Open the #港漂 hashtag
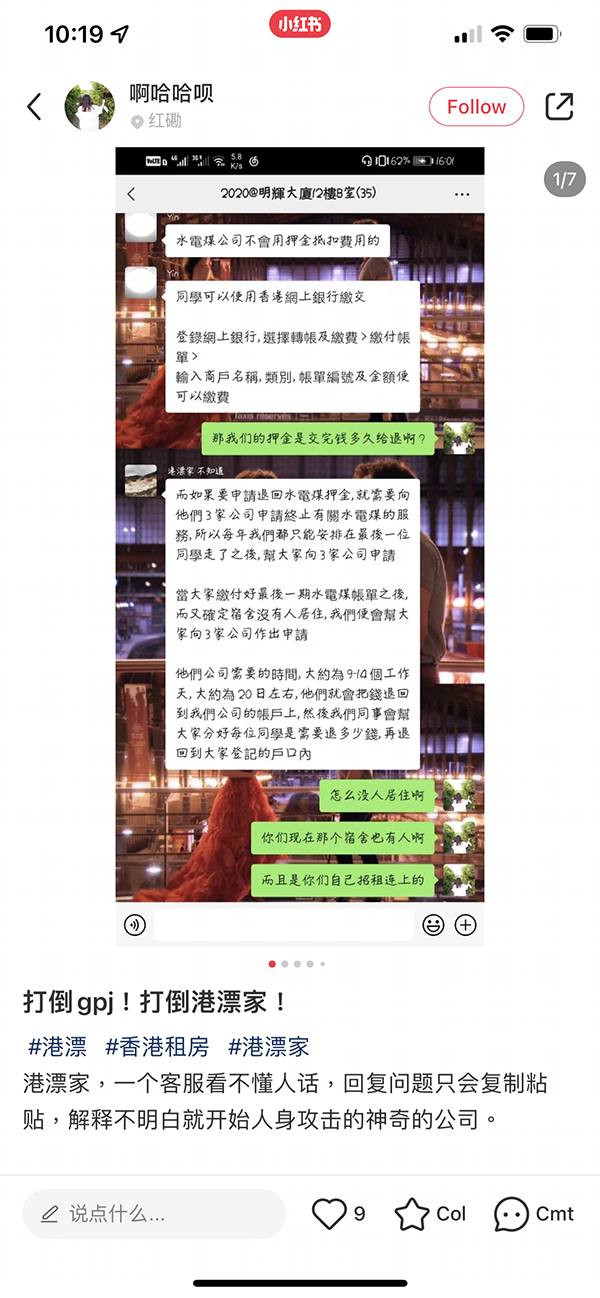This screenshot has width=600, height=1298. point(57,1047)
